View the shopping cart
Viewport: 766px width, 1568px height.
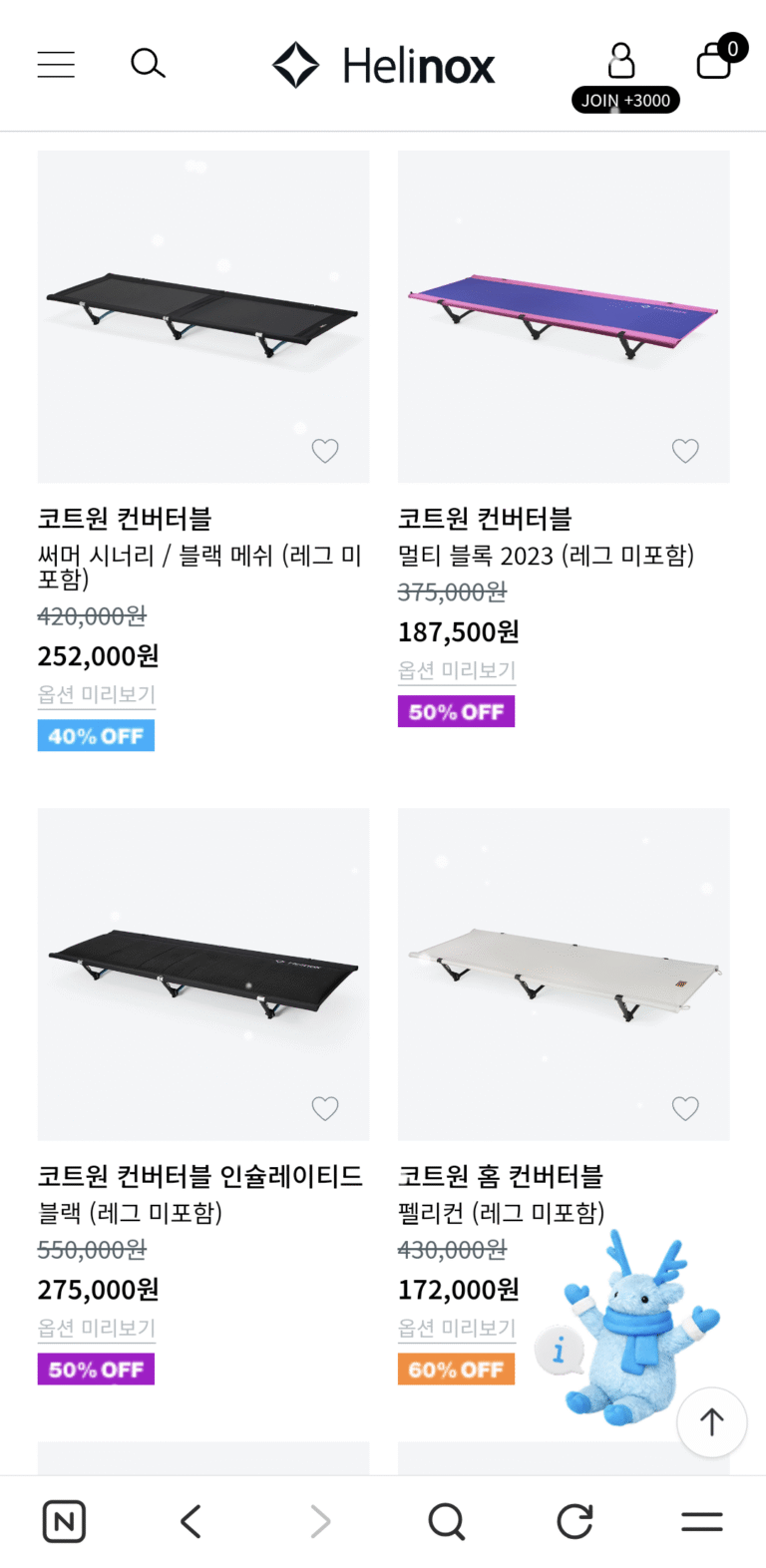(716, 60)
